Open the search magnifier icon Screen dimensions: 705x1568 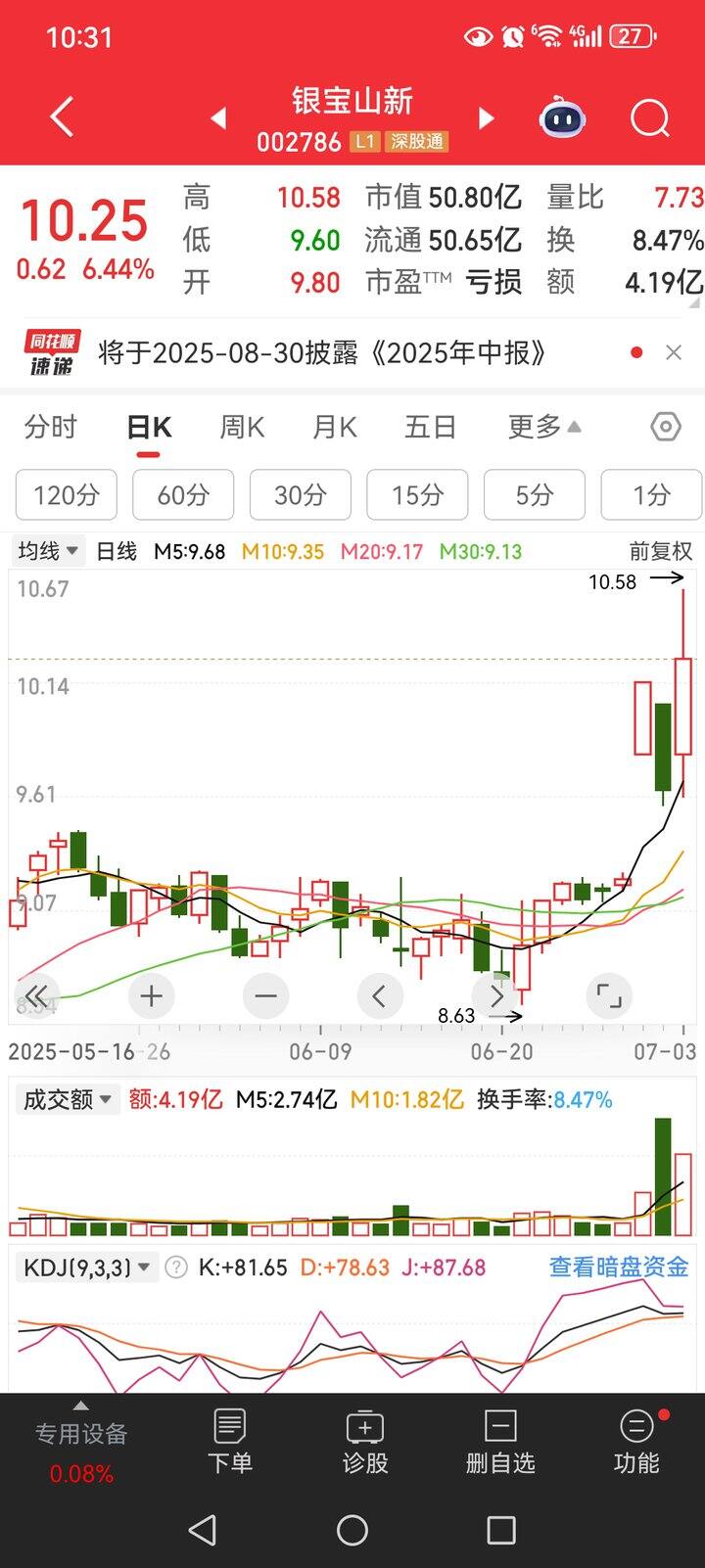click(649, 118)
